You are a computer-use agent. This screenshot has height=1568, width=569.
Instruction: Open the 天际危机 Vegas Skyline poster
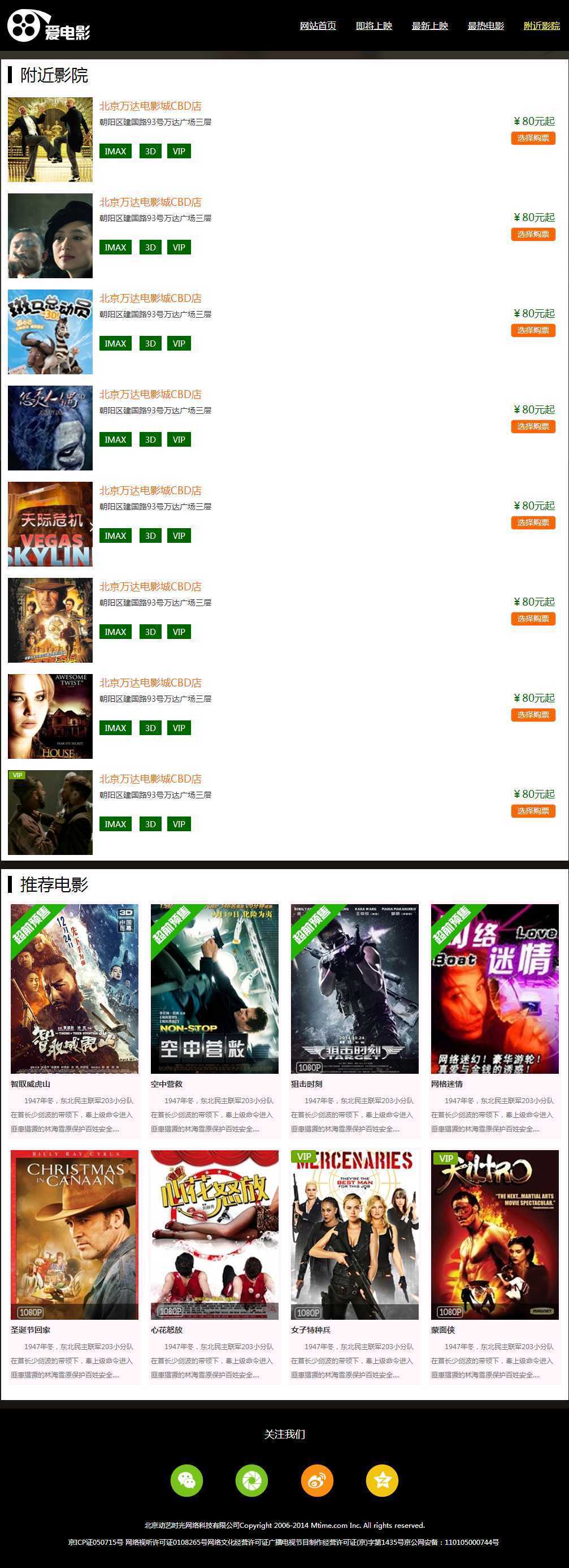50,524
